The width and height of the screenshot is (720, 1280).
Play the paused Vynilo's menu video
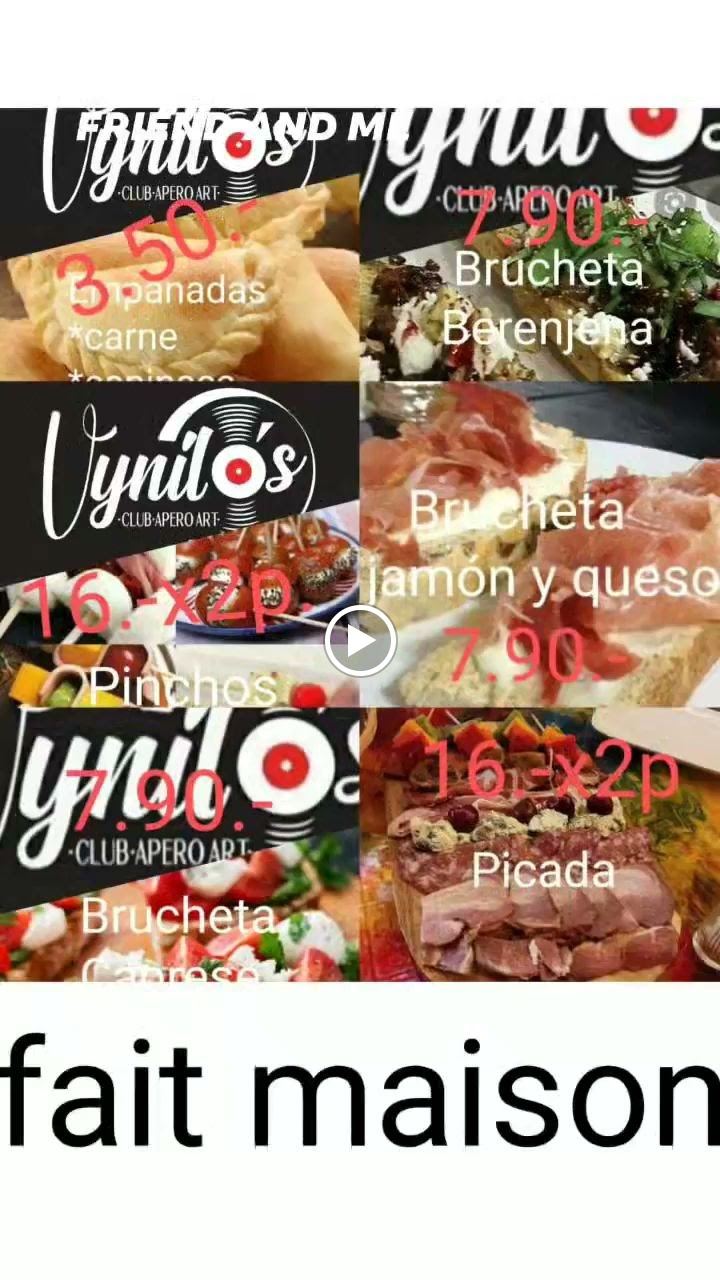tap(360, 642)
